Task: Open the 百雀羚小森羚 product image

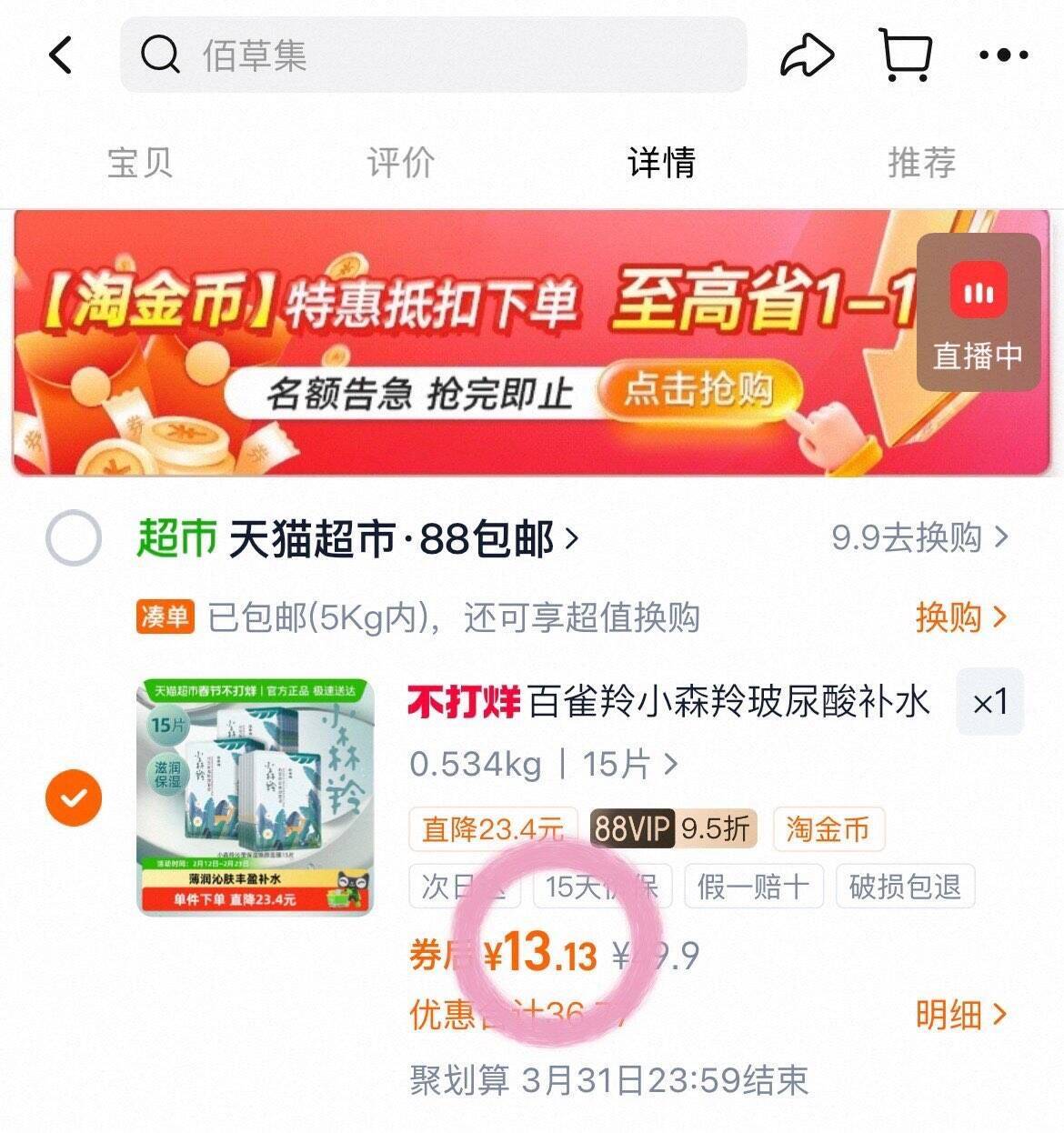Action: 256,797
